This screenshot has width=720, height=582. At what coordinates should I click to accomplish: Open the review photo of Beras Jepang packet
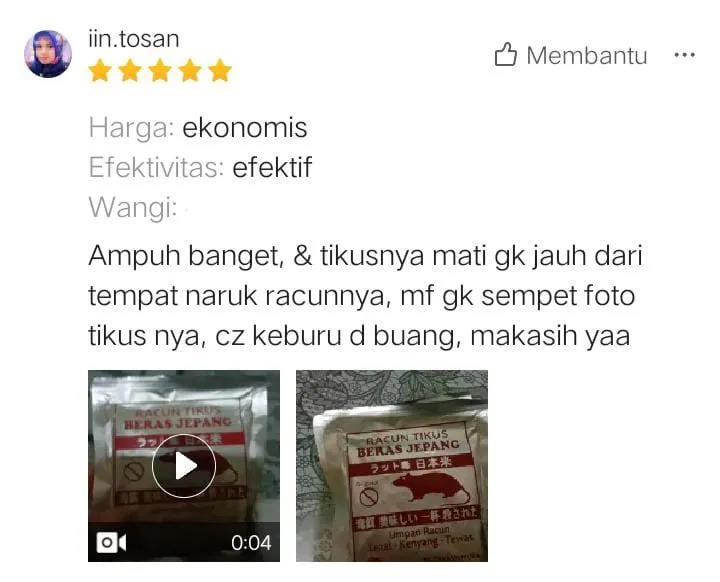coord(392,466)
